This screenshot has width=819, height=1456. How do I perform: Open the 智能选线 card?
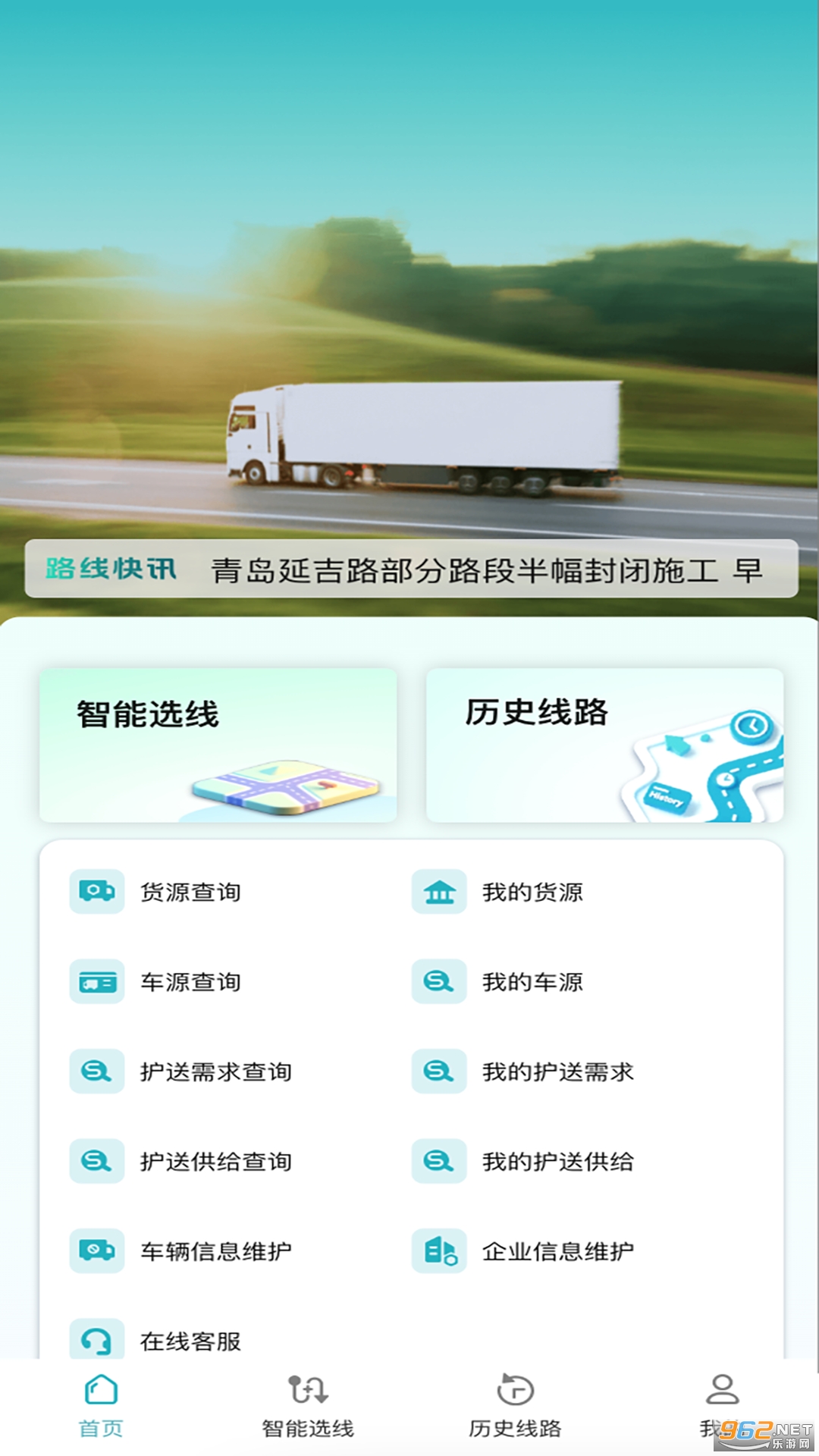click(x=218, y=745)
